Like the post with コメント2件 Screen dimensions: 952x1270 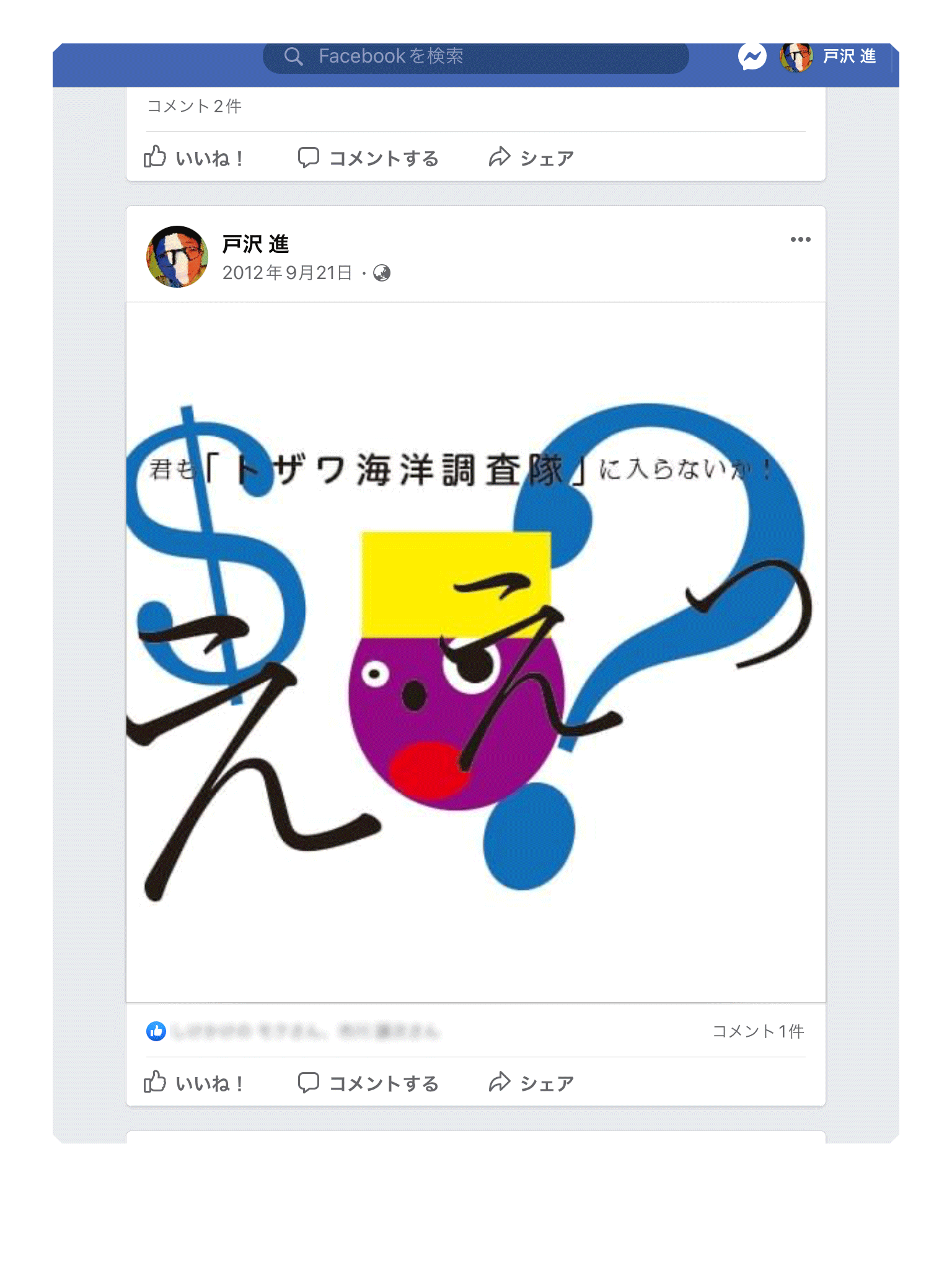[193, 158]
